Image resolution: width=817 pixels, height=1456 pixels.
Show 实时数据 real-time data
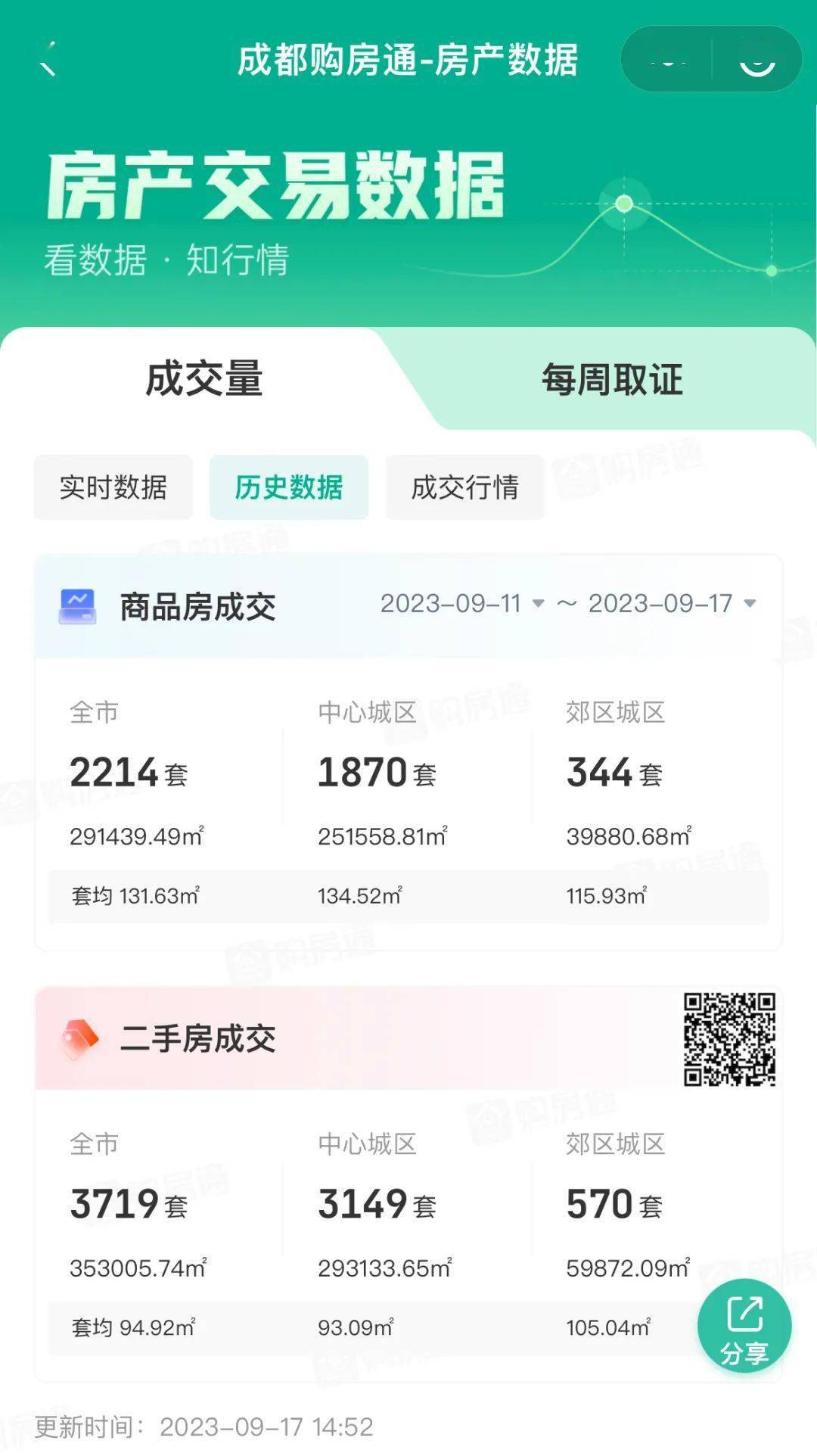[x=113, y=487]
